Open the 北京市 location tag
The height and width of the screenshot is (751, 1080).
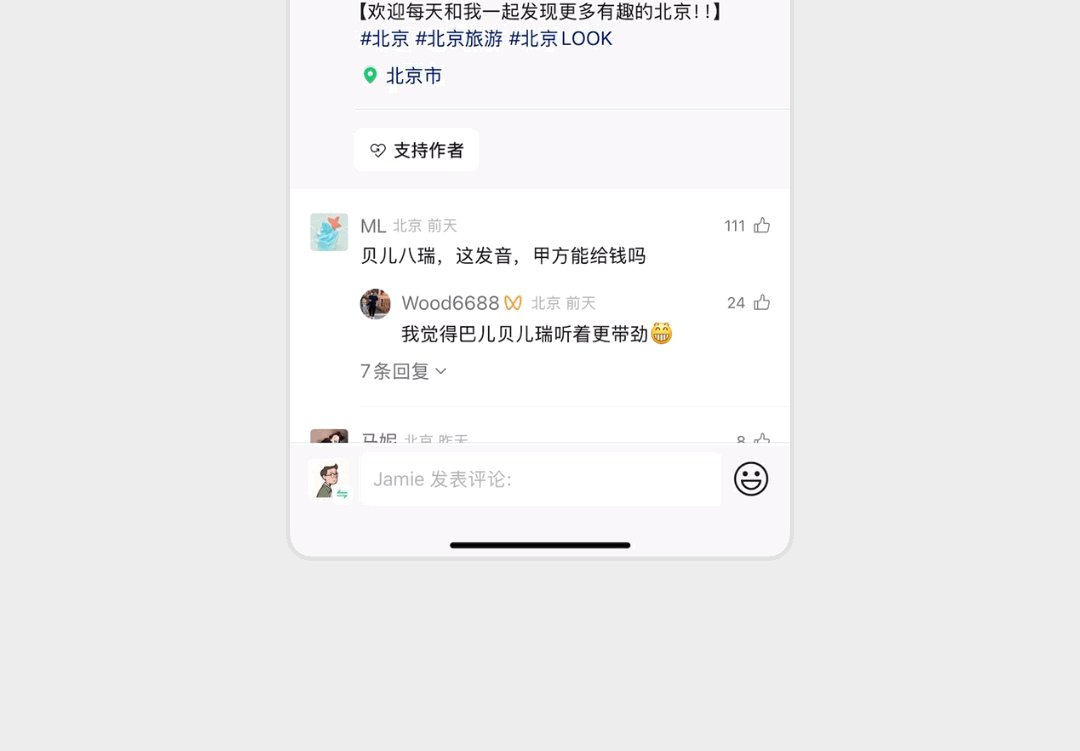pos(413,76)
